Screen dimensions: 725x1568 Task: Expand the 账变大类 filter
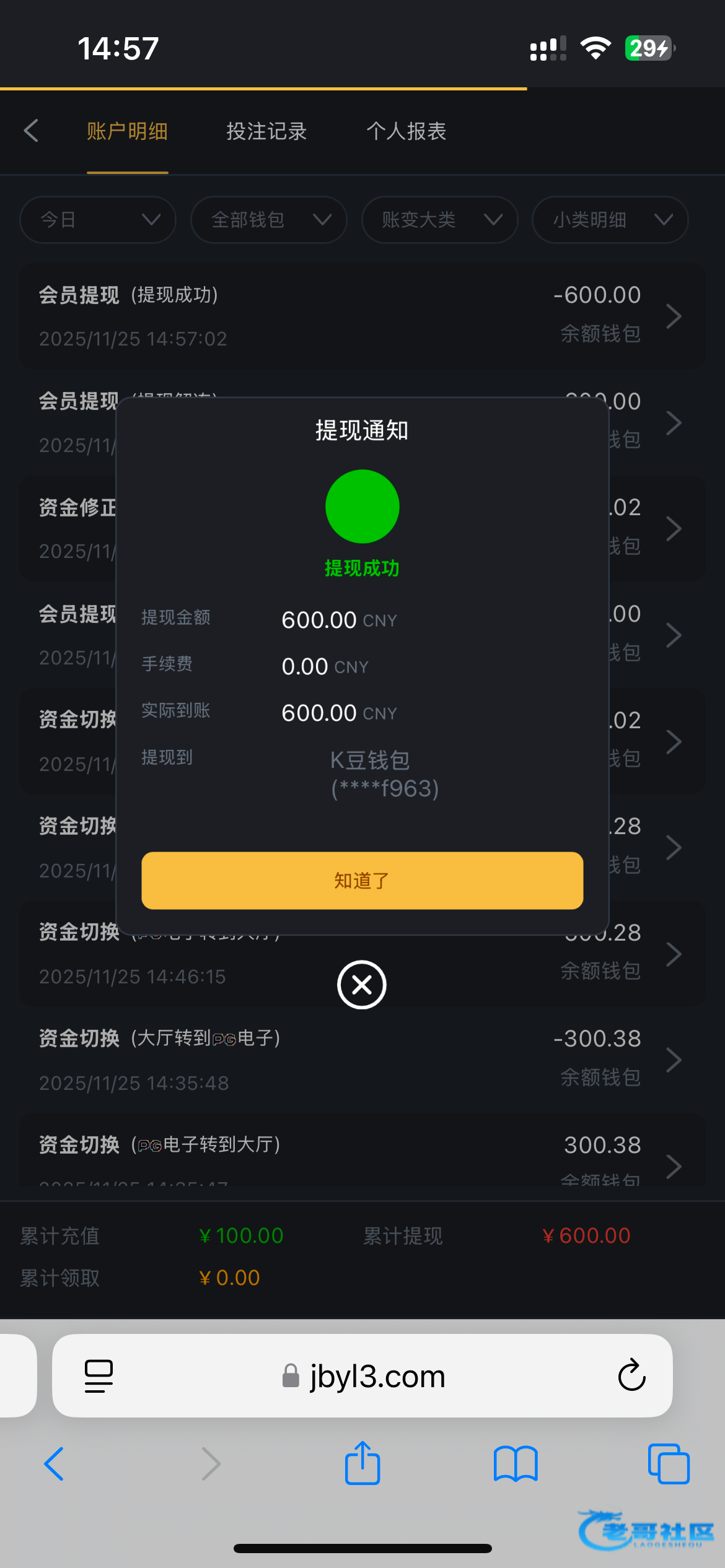click(439, 220)
